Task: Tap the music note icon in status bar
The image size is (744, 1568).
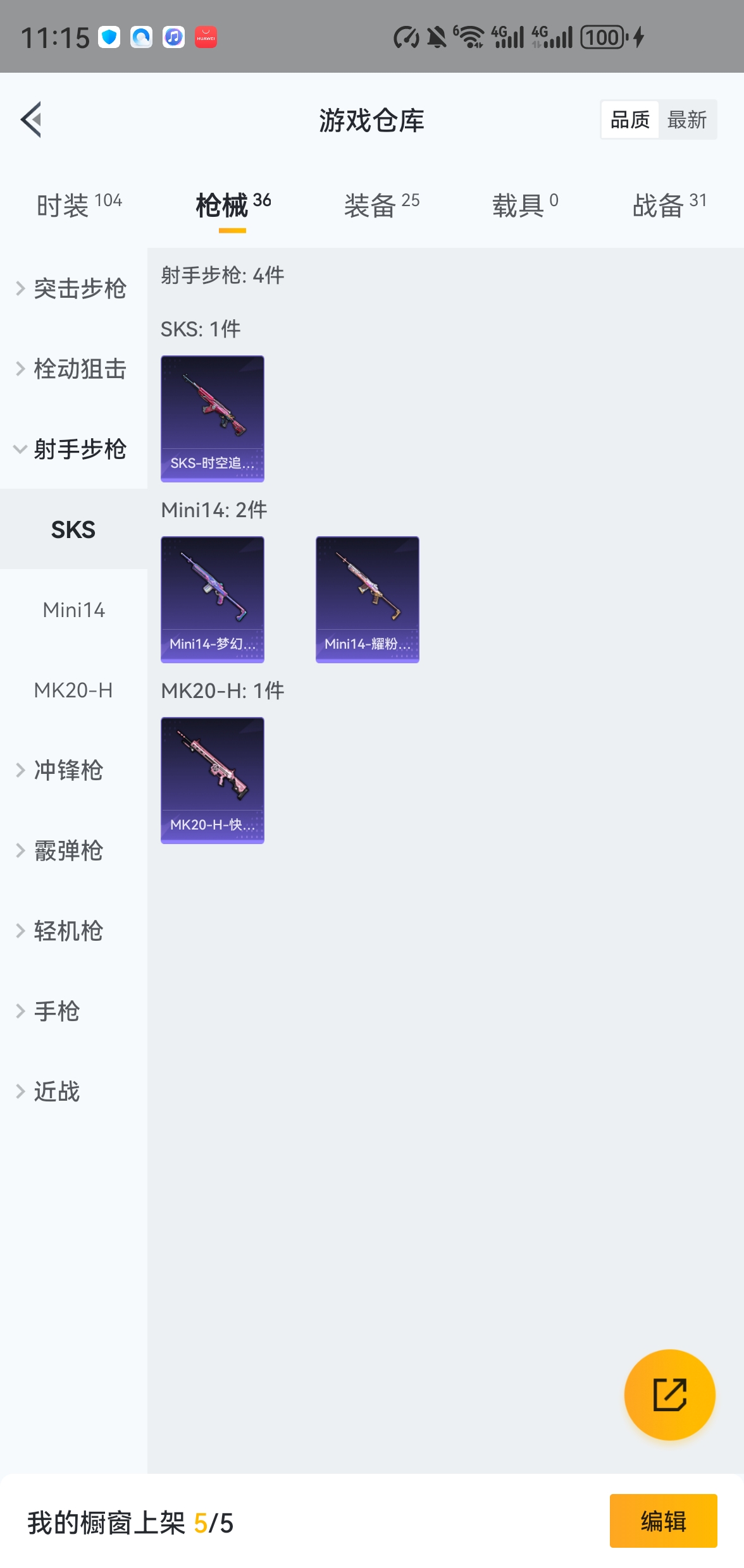Action: coord(172,36)
